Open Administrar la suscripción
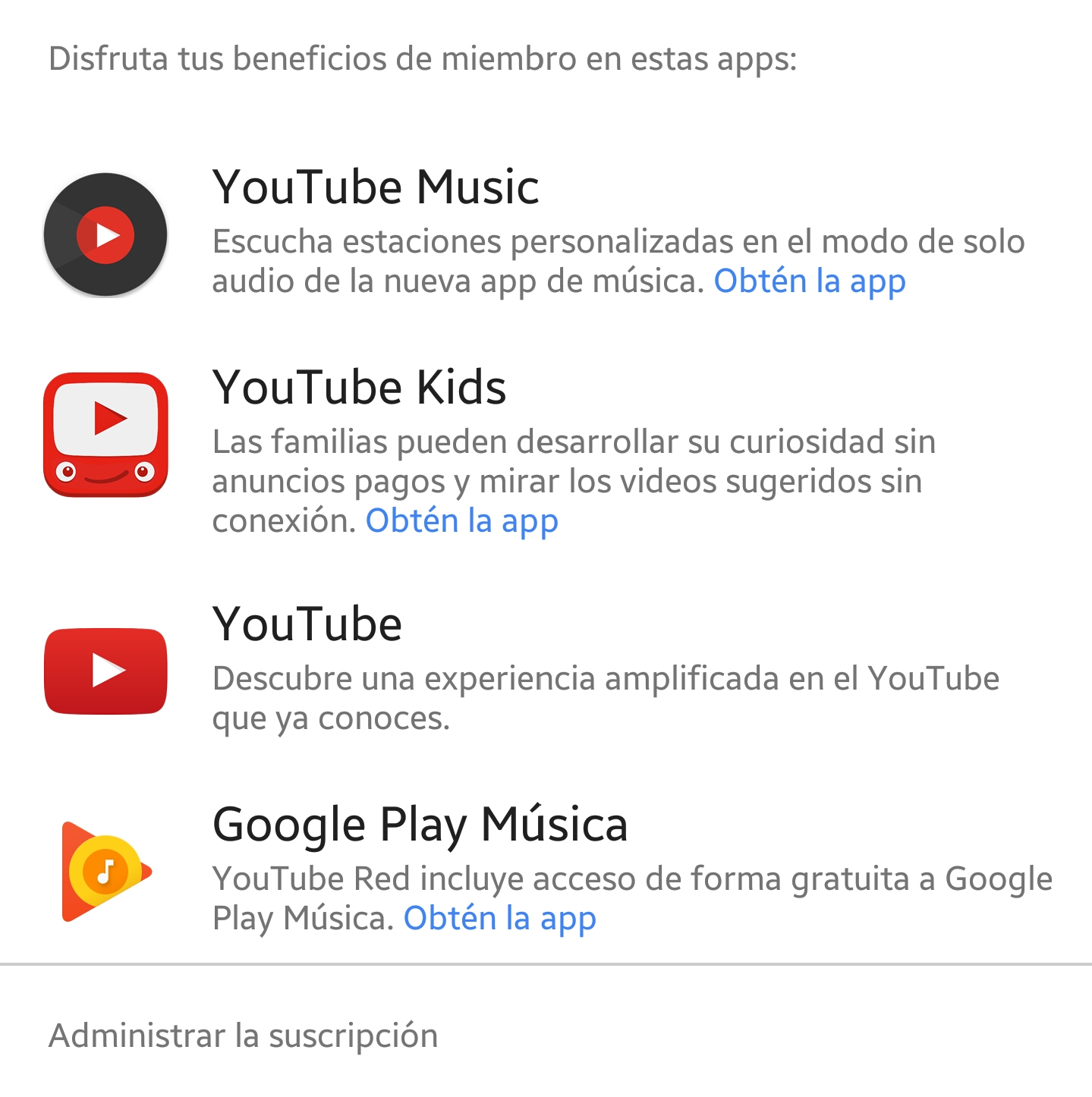 pos(244,1036)
